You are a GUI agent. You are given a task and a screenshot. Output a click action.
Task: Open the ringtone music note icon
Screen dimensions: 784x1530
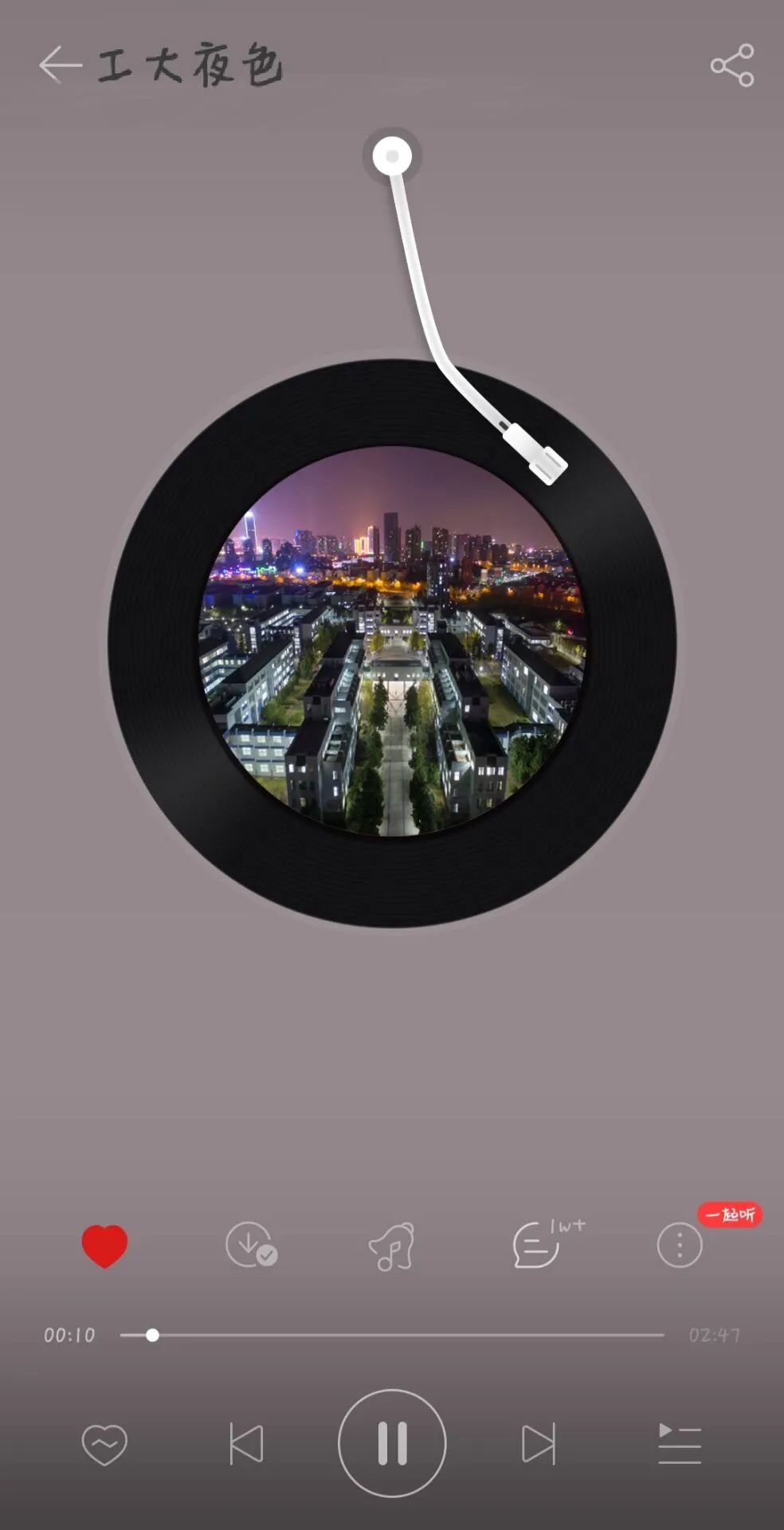[x=392, y=1246]
